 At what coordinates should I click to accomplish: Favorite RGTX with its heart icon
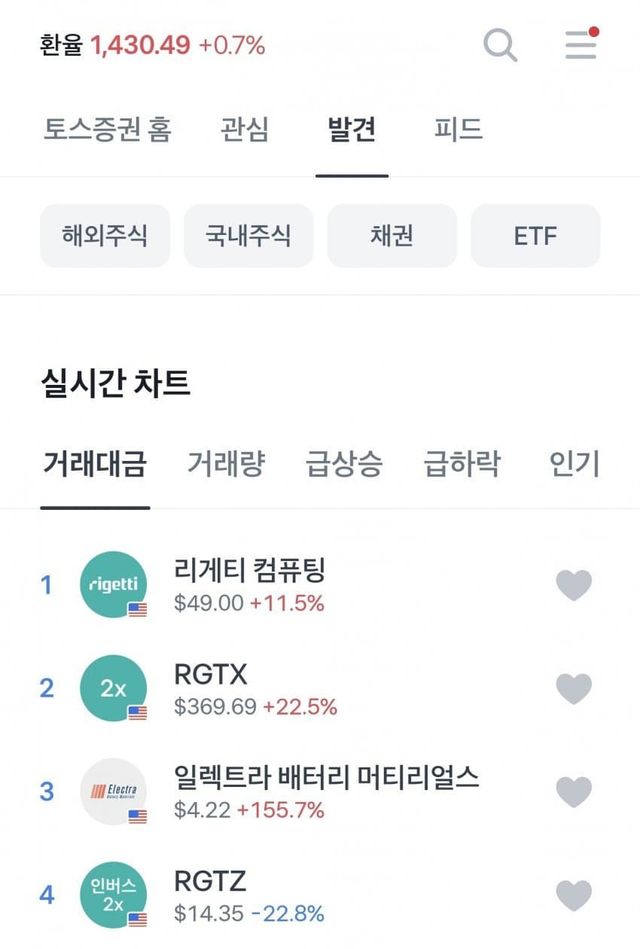tap(574, 689)
